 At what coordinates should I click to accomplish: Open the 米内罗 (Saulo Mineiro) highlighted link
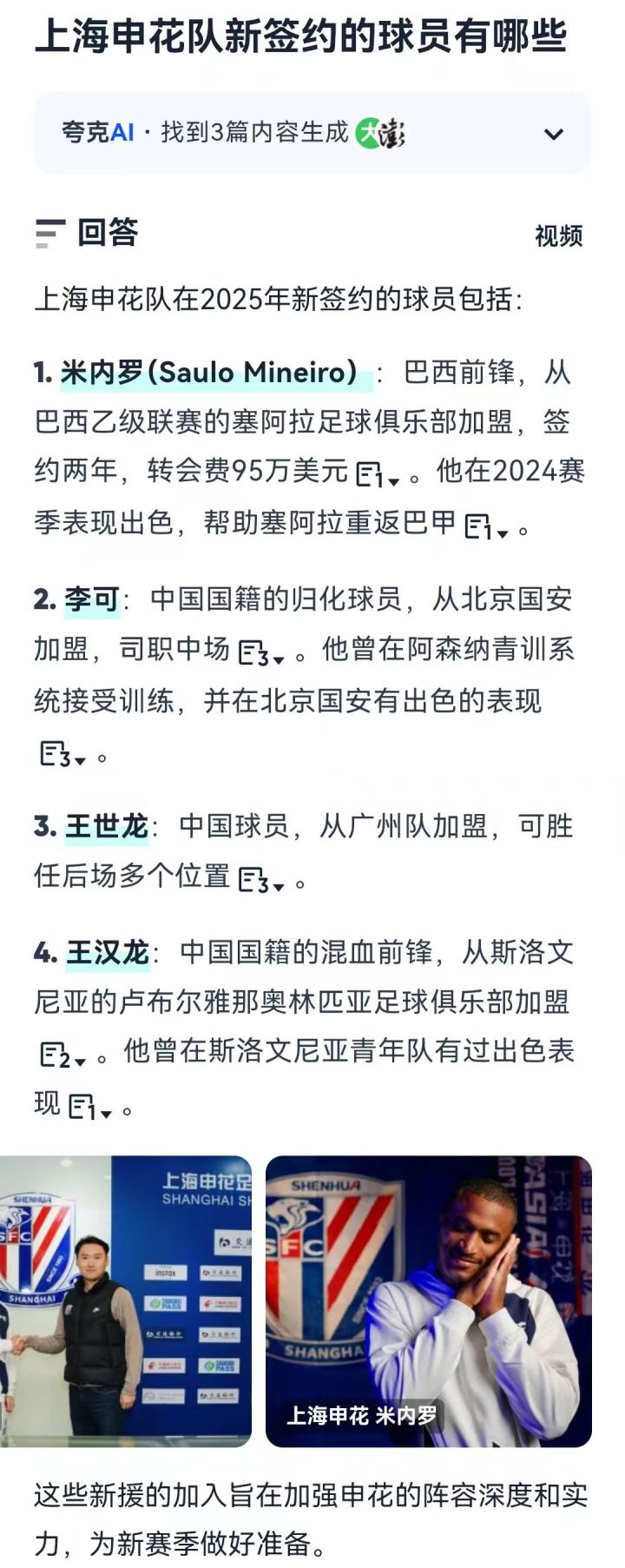(215, 373)
